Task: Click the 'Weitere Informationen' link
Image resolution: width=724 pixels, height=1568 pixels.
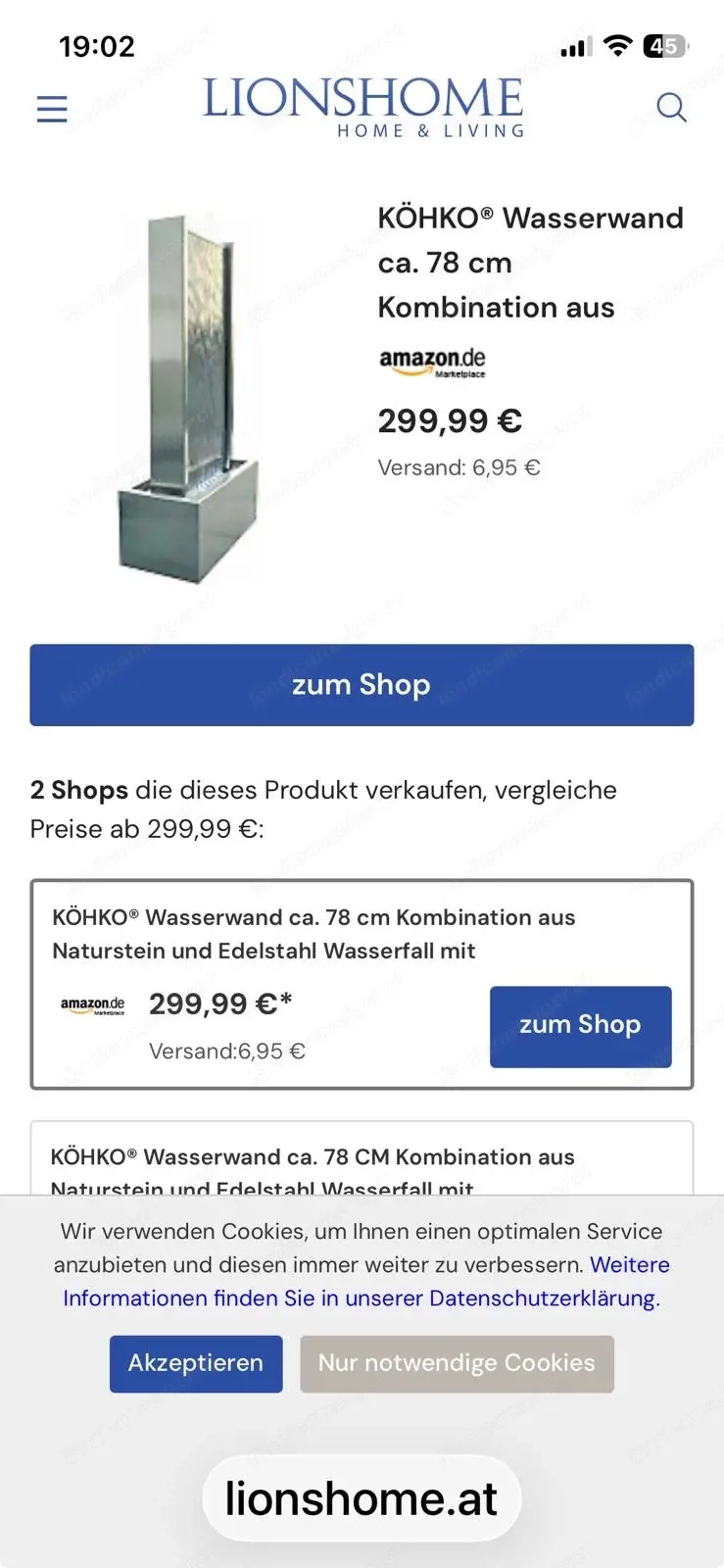Action: coord(631,1265)
